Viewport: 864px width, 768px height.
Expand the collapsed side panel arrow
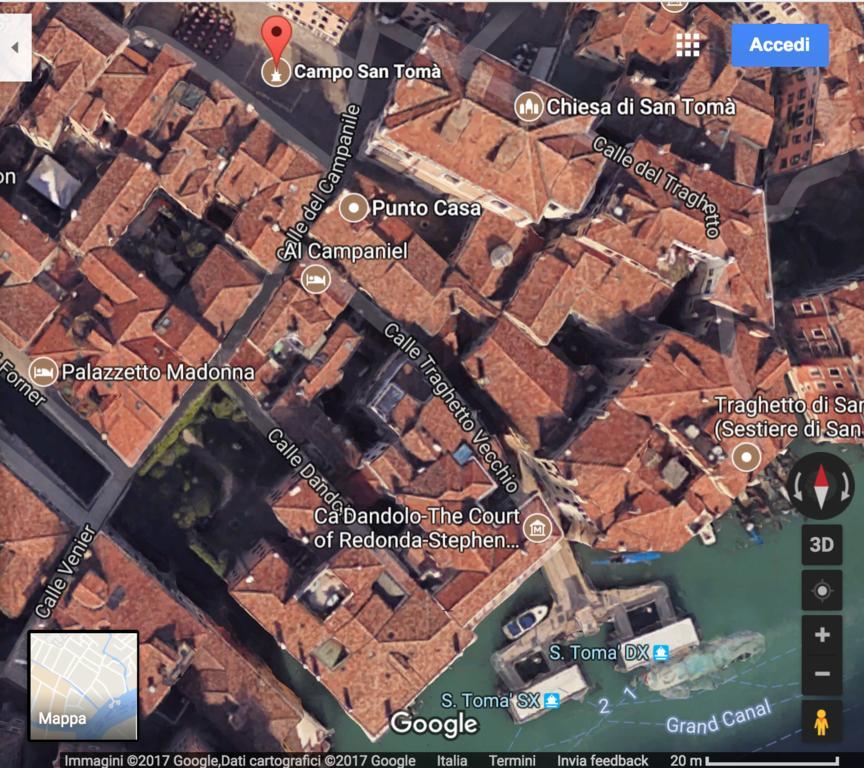pyautogui.click(x=14, y=47)
